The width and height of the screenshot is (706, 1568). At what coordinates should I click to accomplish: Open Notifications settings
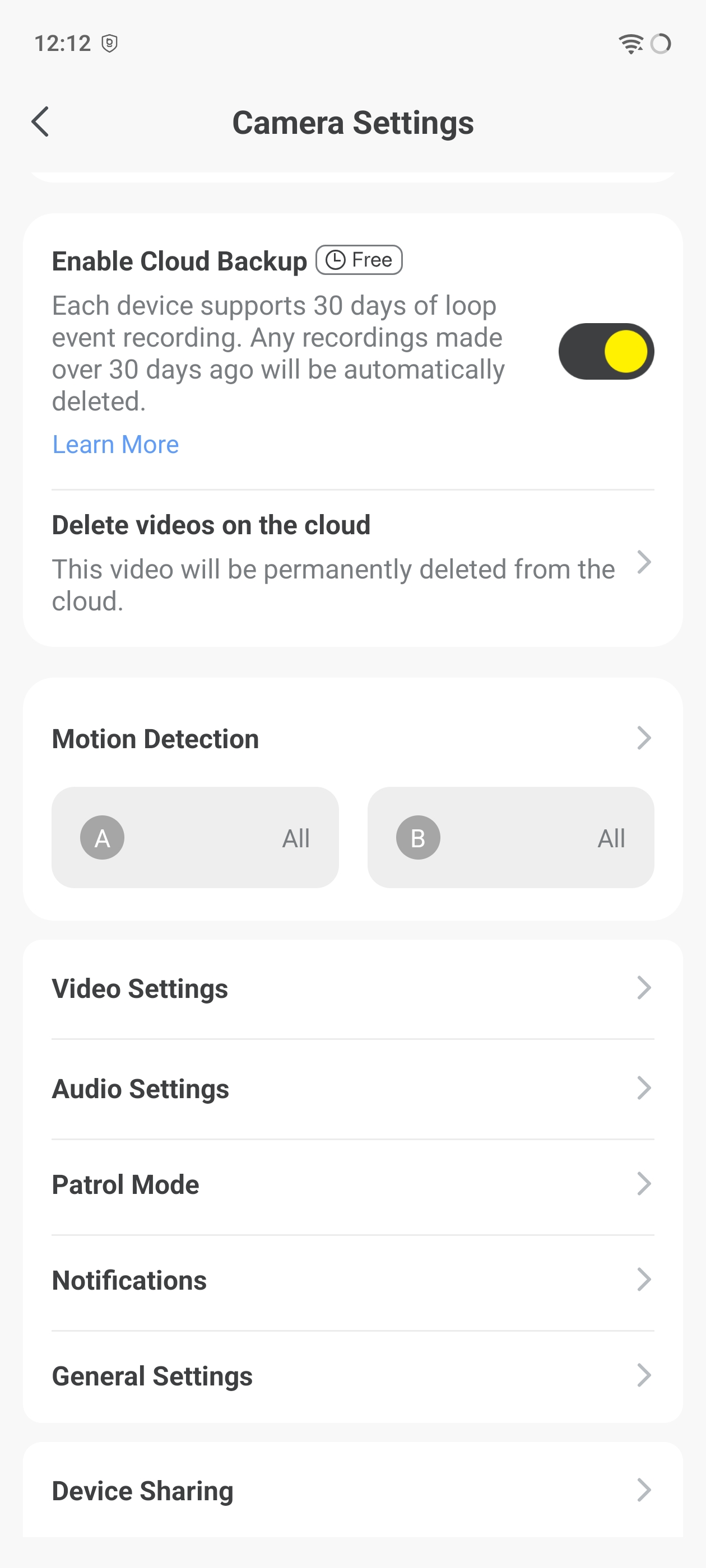coord(352,1280)
